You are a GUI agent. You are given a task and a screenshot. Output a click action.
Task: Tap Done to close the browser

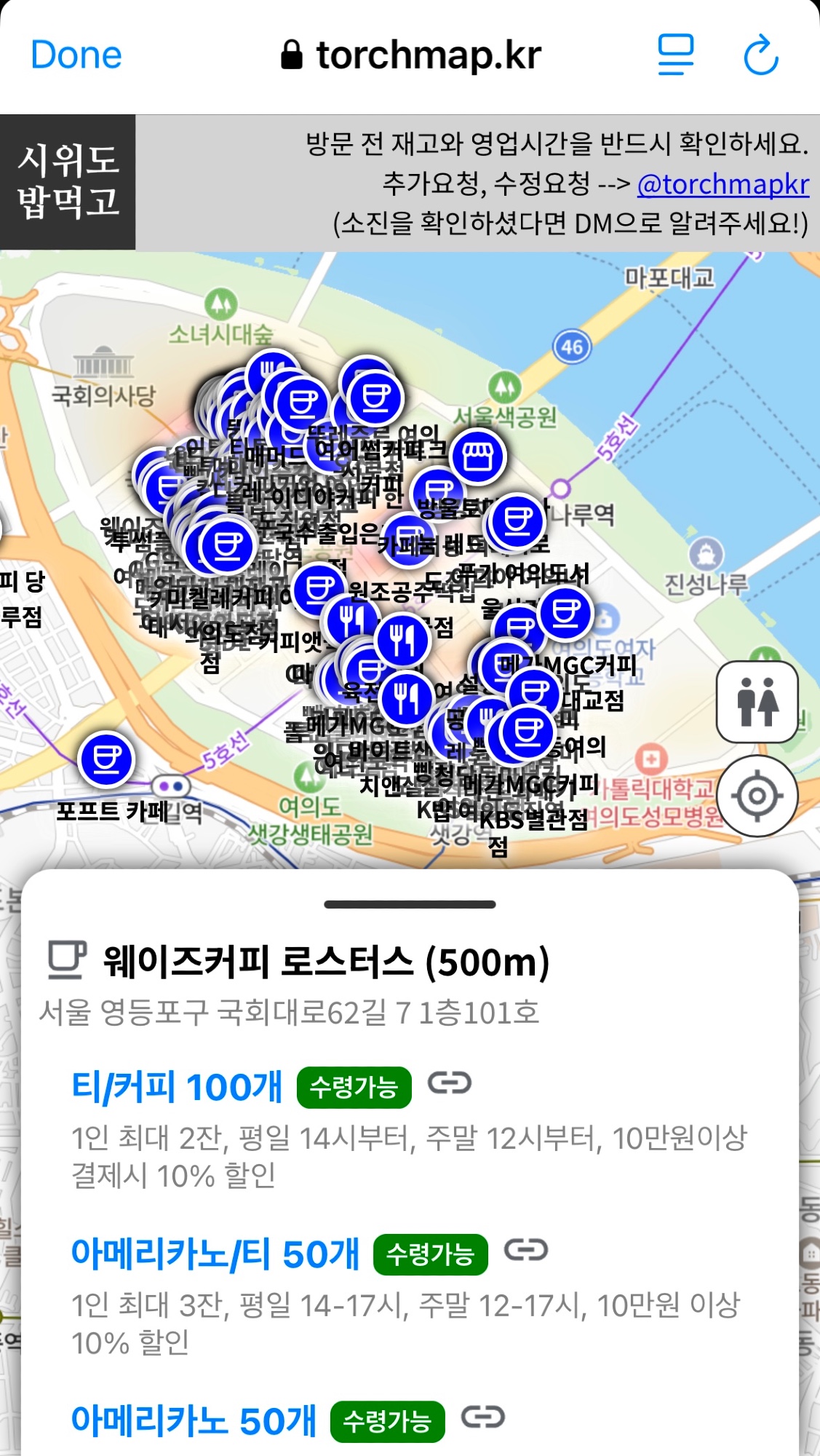click(76, 55)
